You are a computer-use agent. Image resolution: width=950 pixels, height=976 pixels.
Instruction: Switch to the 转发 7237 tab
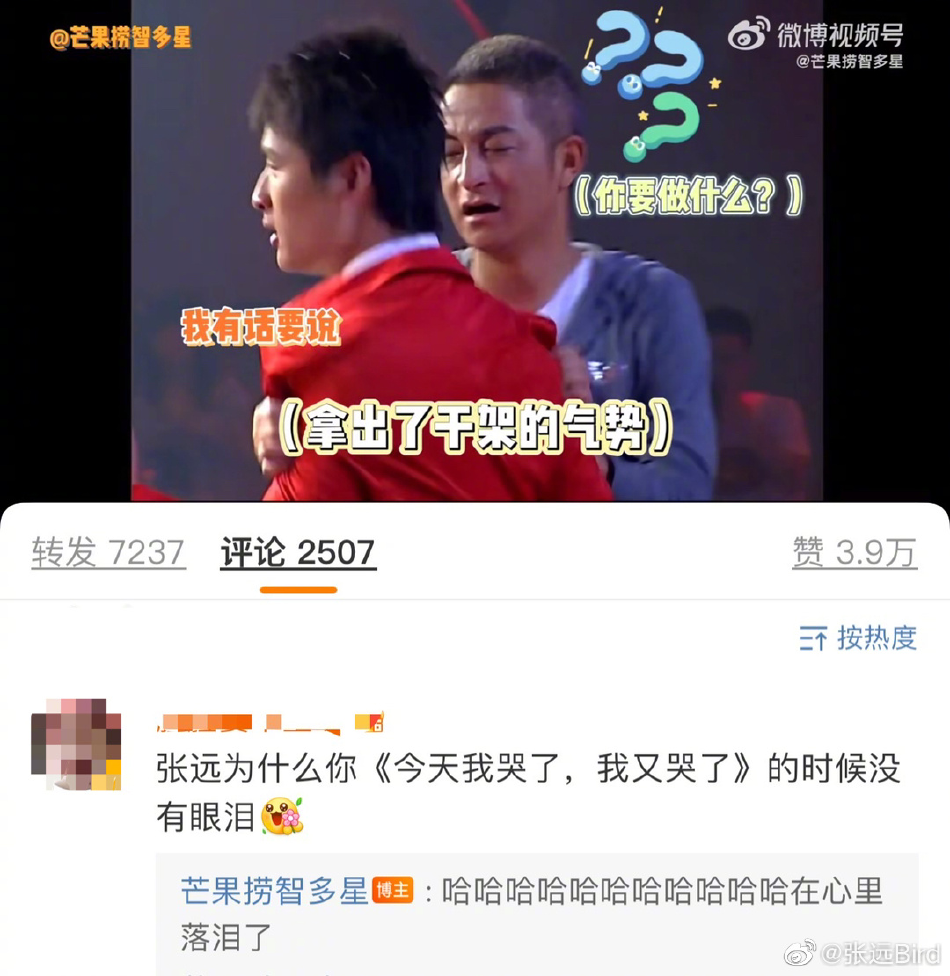[108, 552]
